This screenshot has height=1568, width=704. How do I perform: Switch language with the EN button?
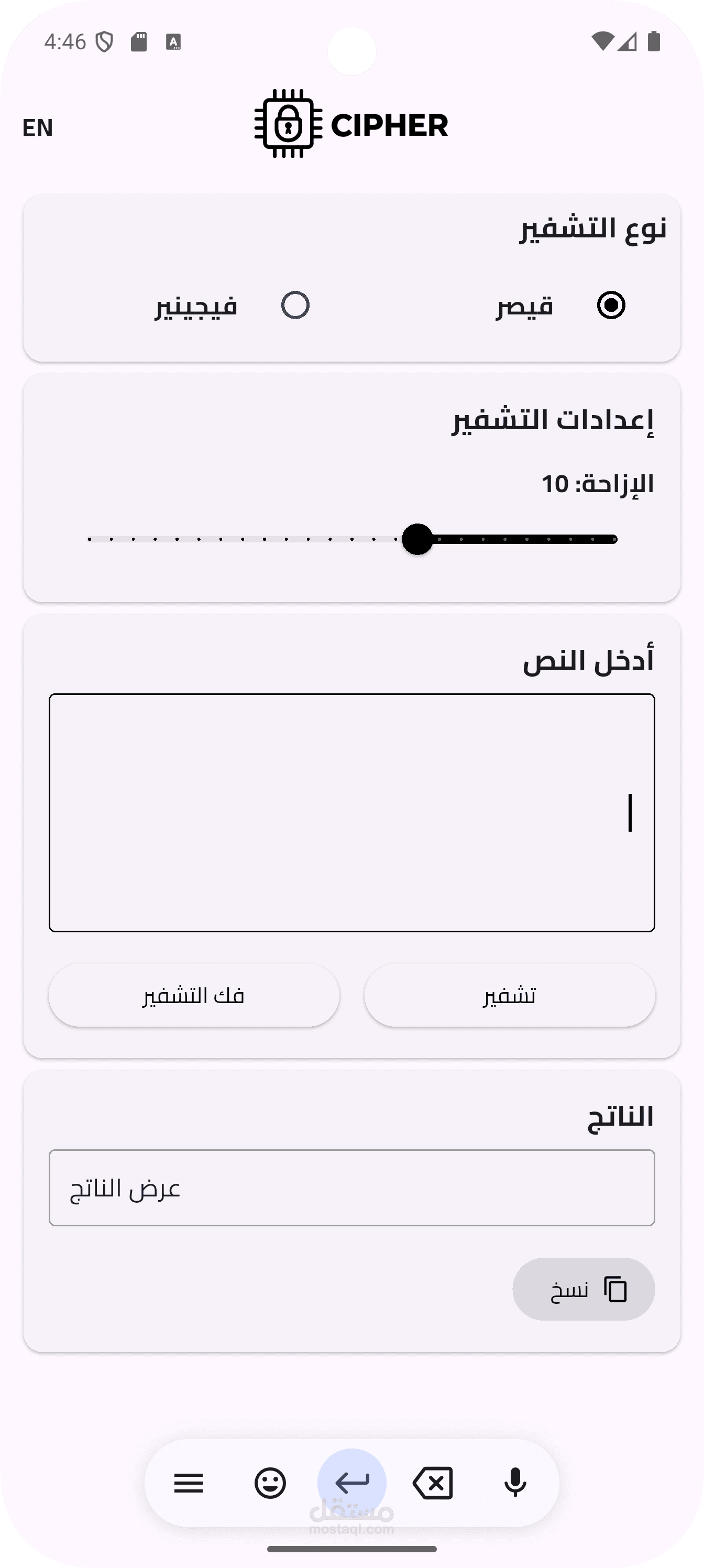(38, 127)
